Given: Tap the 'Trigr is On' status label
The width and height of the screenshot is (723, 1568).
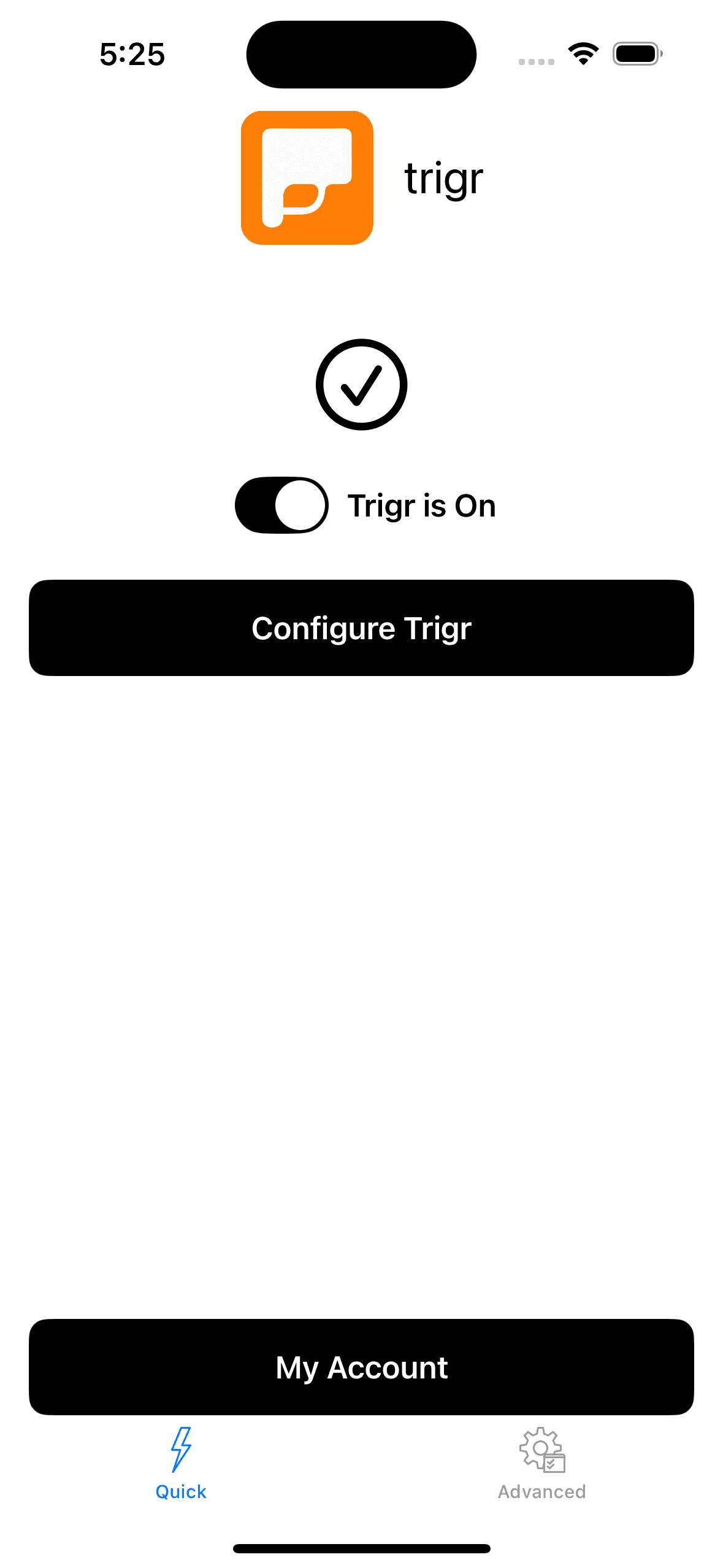Looking at the screenshot, I should 421,505.
